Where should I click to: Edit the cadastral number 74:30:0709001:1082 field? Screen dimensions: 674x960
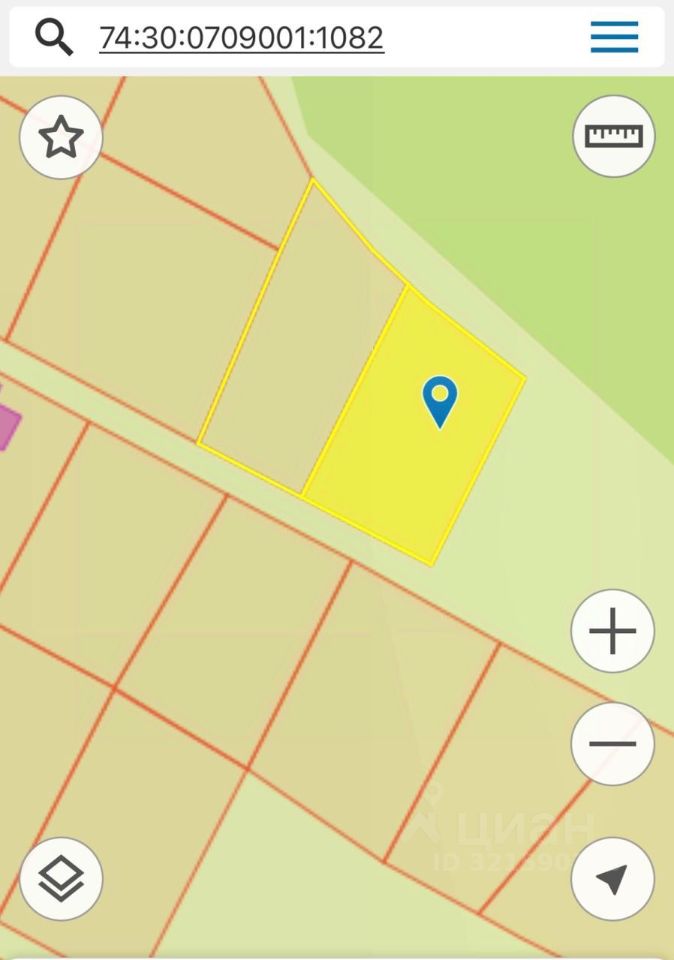(241, 38)
